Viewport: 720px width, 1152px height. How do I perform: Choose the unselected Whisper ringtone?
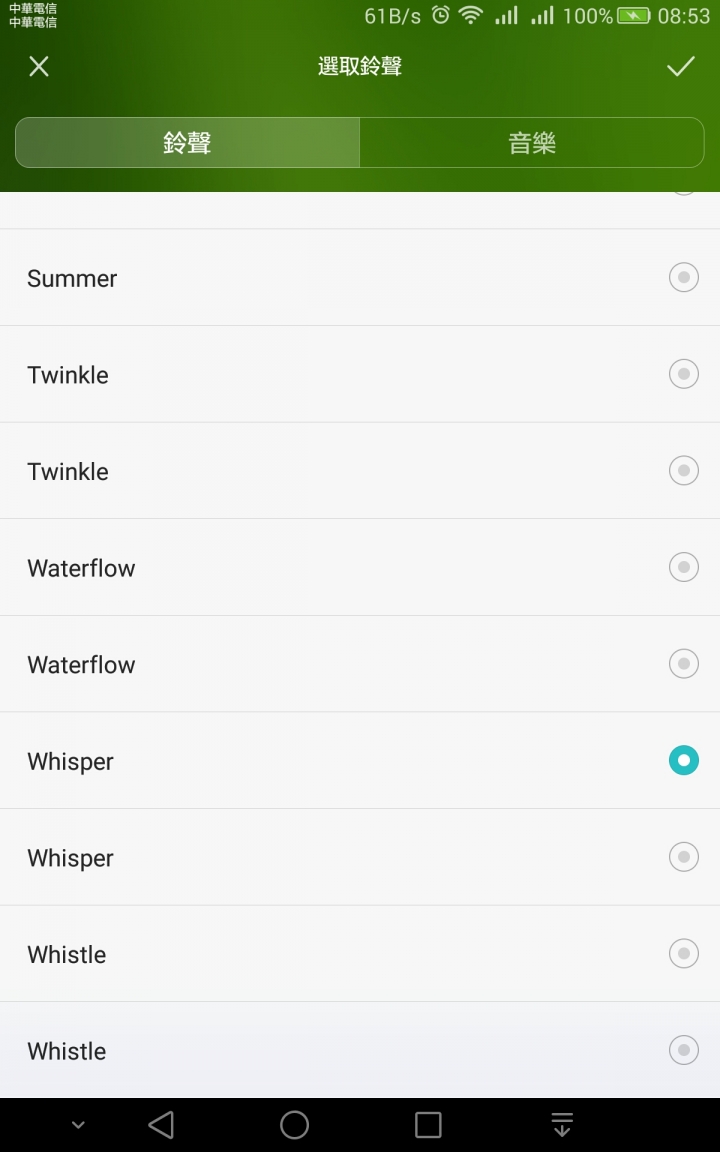tap(360, 857)
